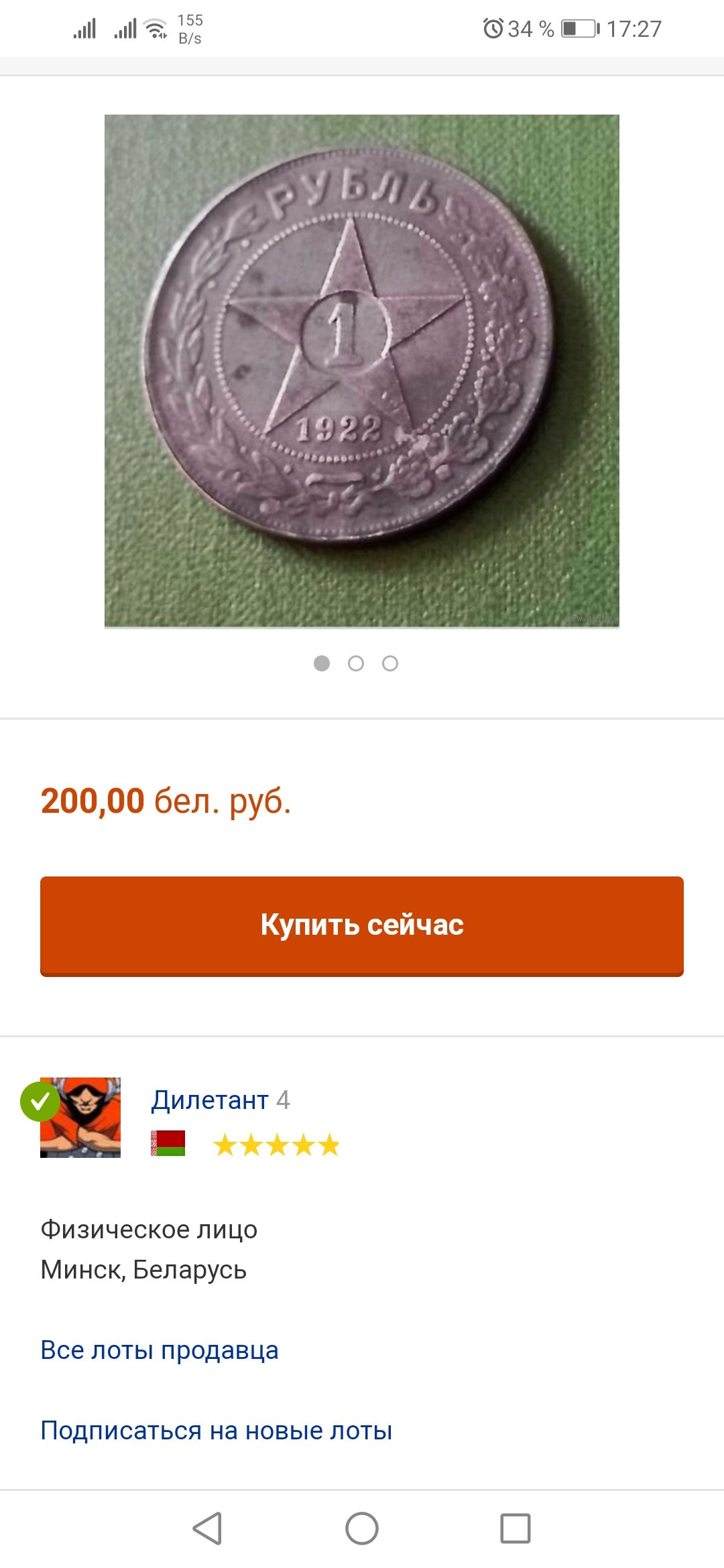The image size is (724, 1568).
Task: Select the second photo indicator dot
Action: [x=356, y=663]
